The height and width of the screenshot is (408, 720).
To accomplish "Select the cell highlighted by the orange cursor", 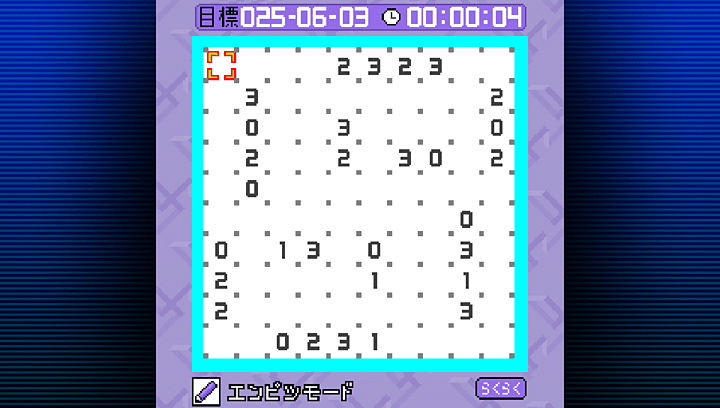I will [221, 66].
